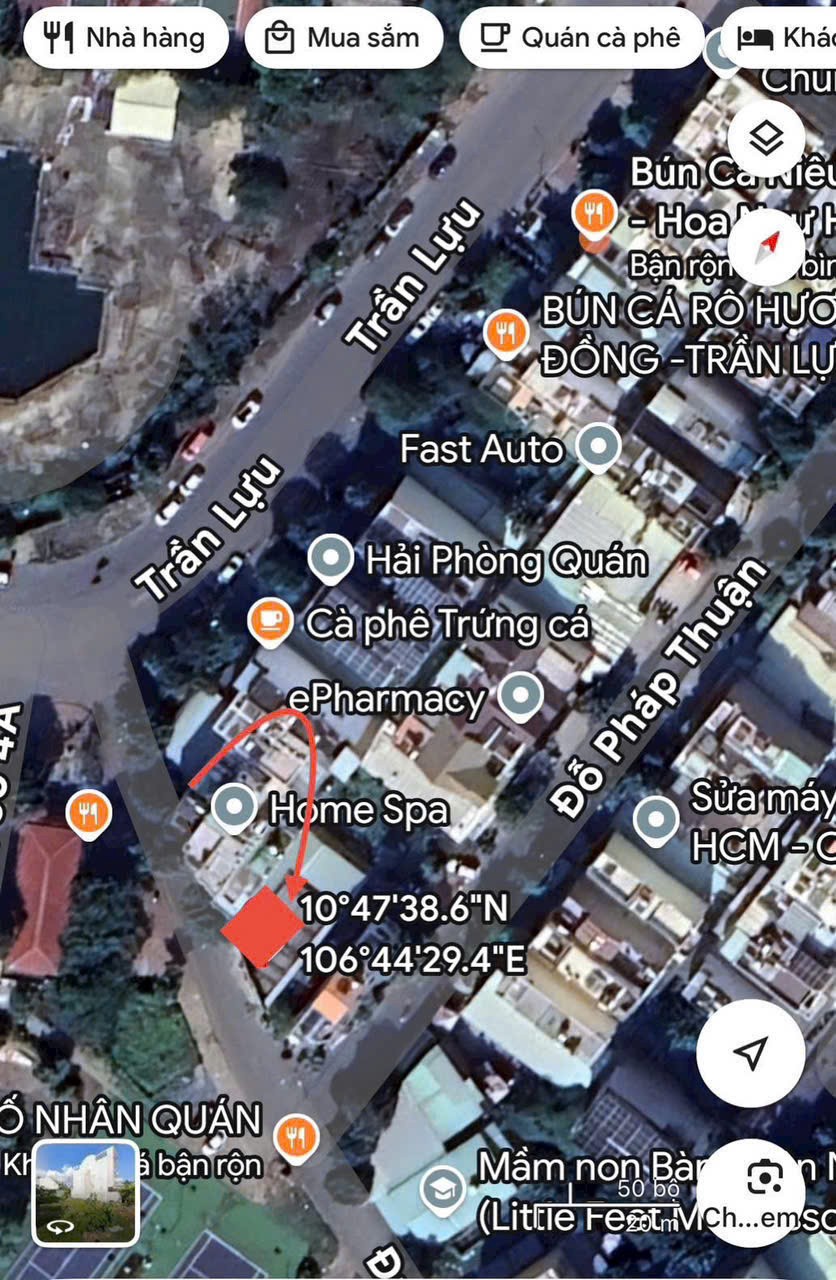Viewport: 836px width, 1280px height.
Task: Open the Home Spa marker
Action: click(x=235, y=806)
